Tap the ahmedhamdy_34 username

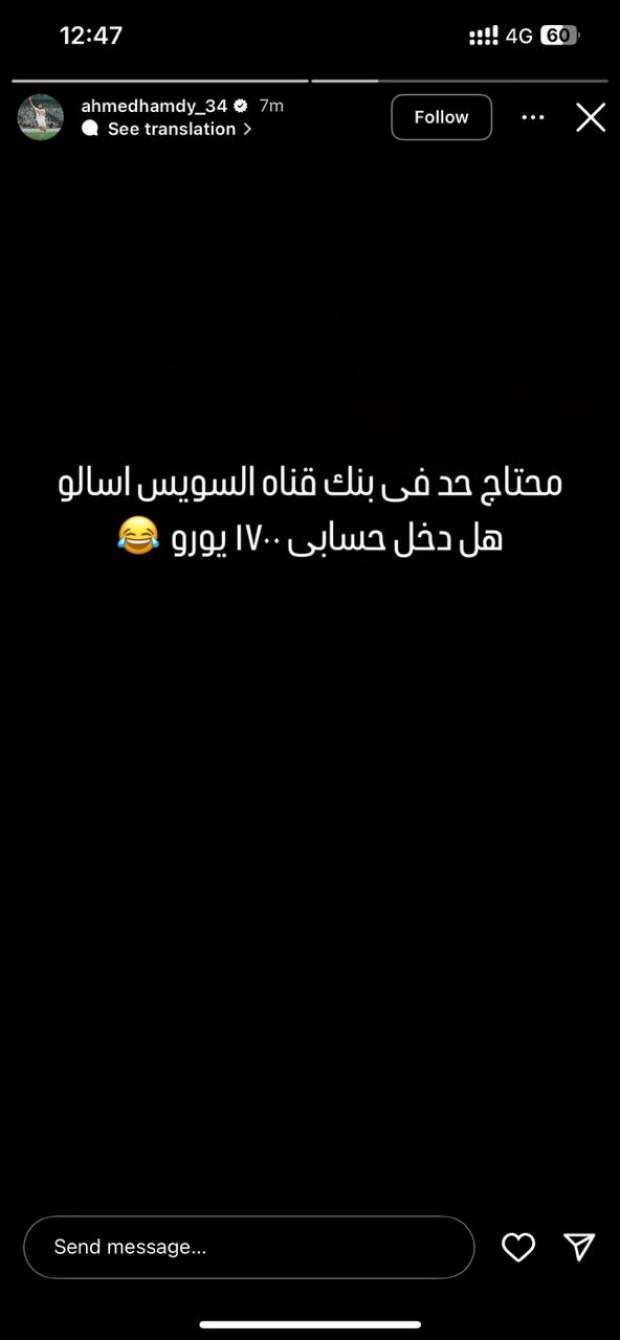pos(154,105)
